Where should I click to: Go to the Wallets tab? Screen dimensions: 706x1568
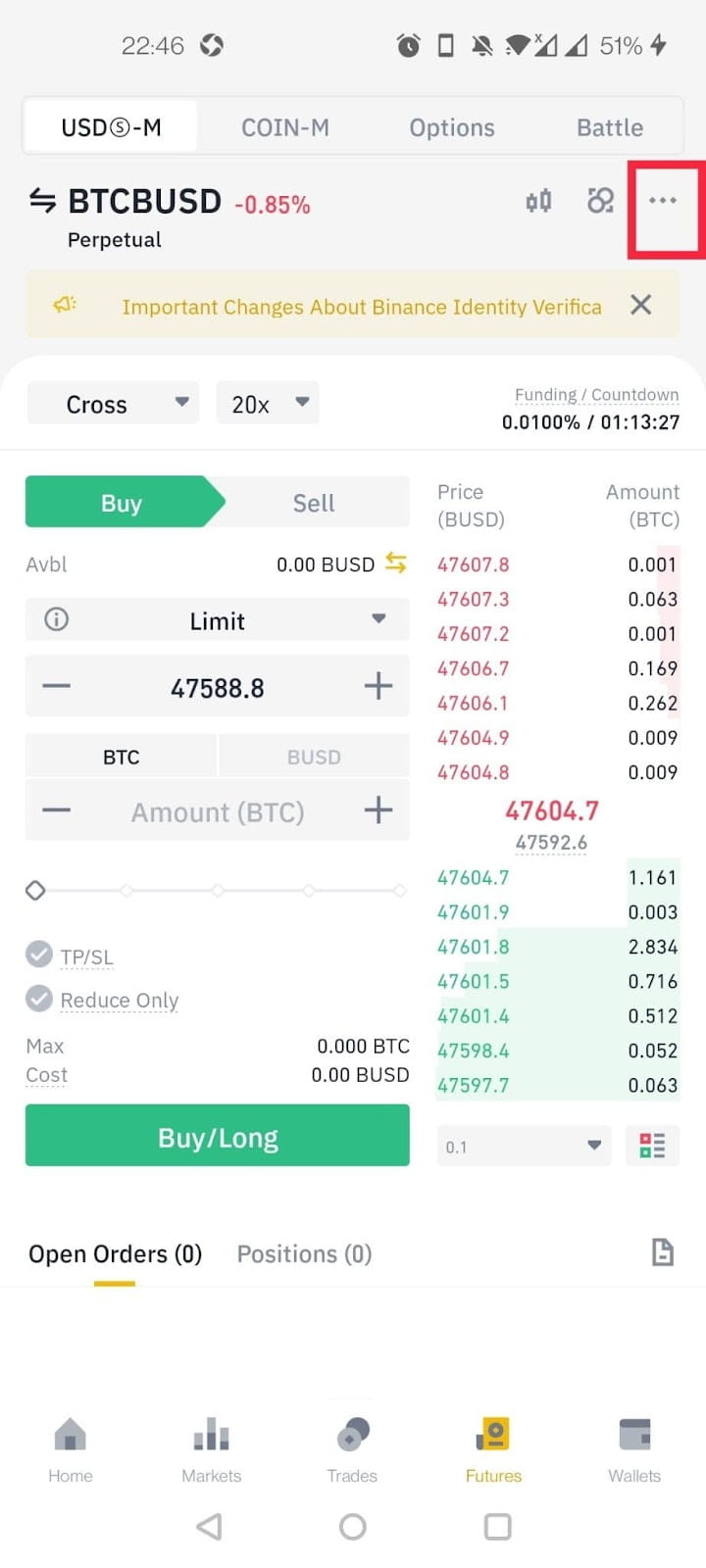tap(634, 1450)
